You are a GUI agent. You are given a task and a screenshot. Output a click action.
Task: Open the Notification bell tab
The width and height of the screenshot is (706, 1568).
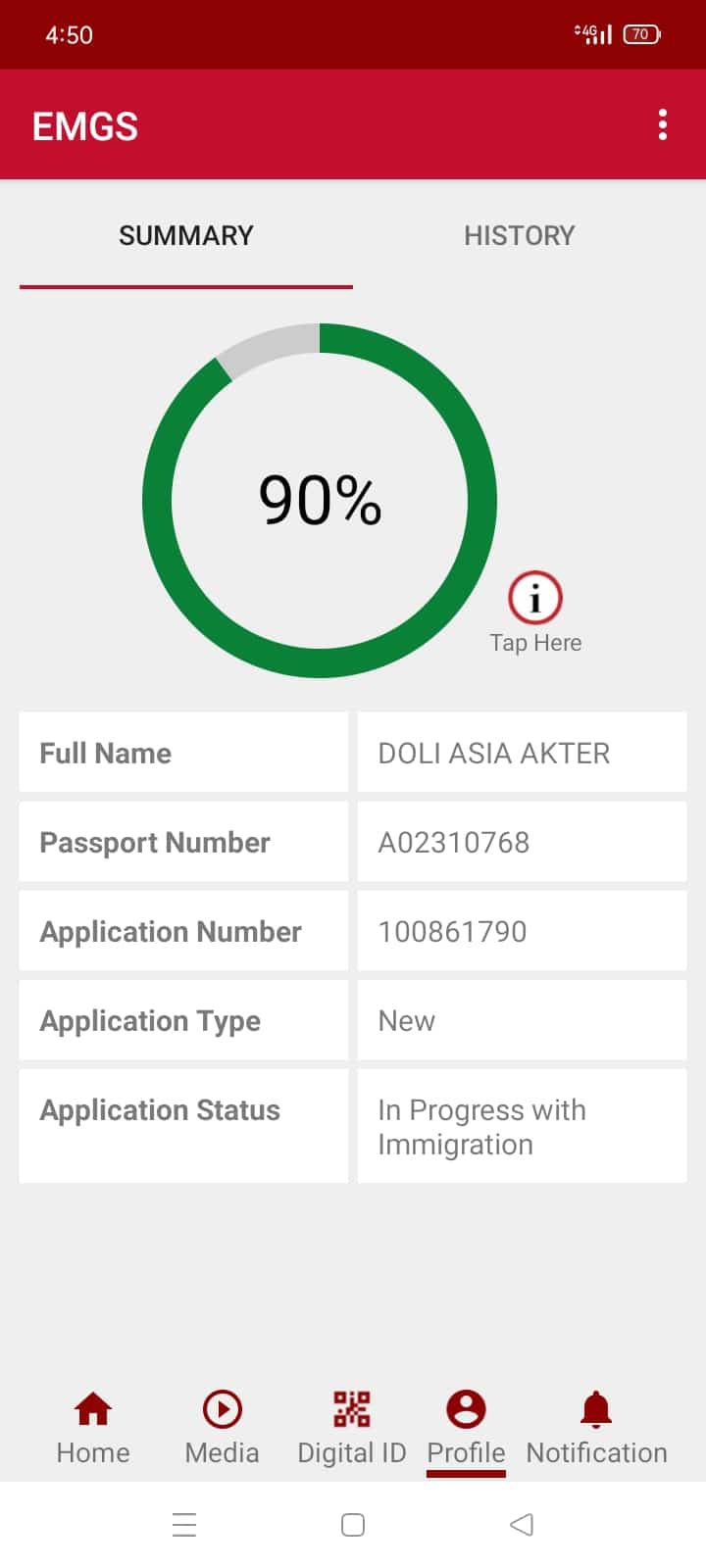(596, 1427)
